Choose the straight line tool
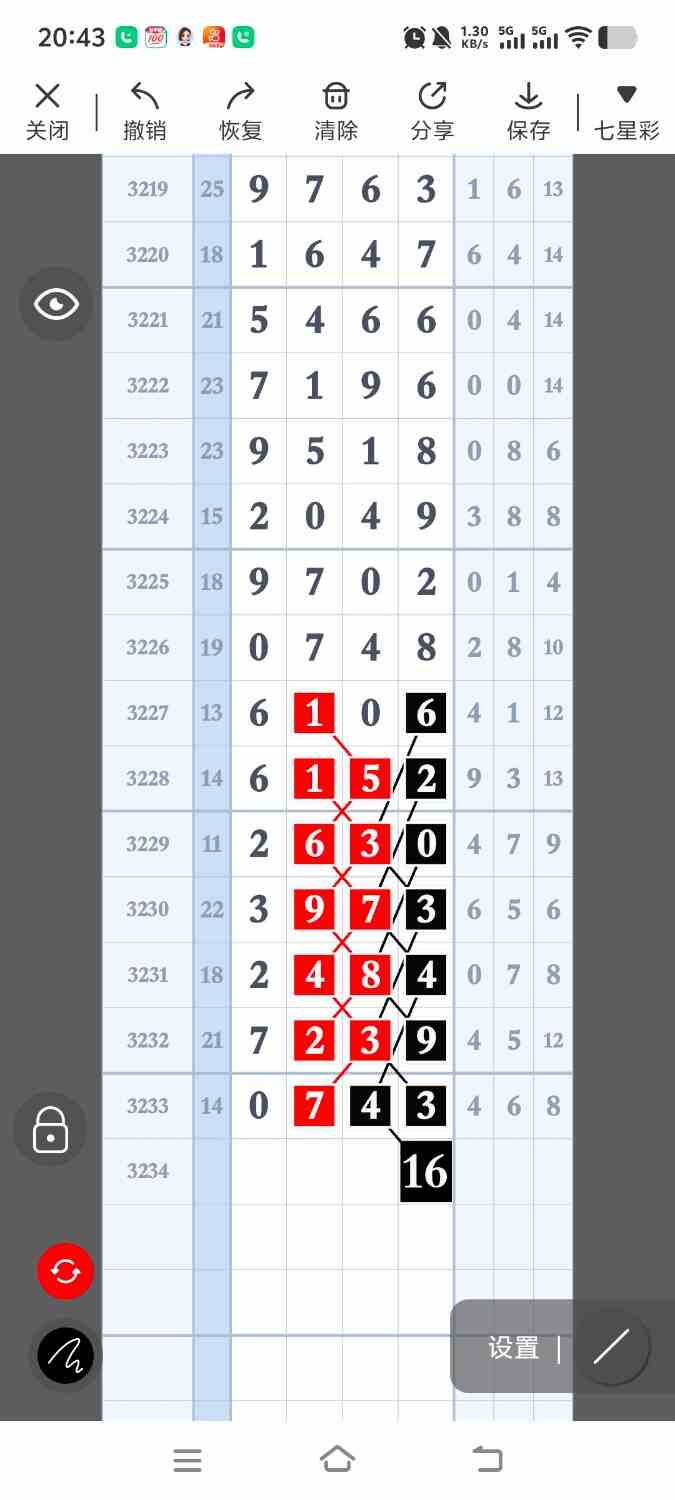 click(610, 1348)
